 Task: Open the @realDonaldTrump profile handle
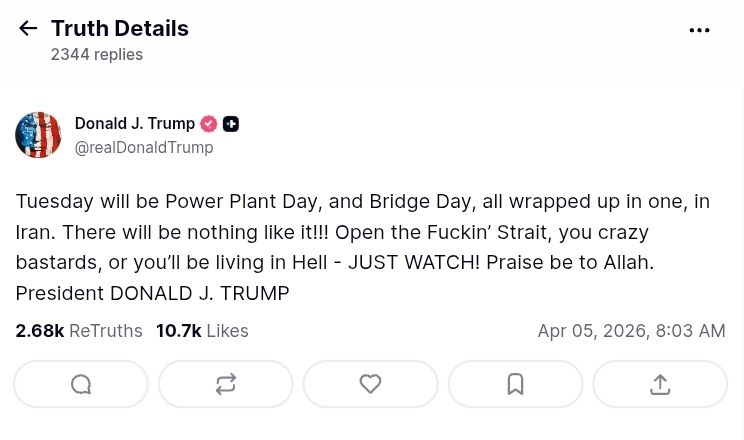click(144, 148)
